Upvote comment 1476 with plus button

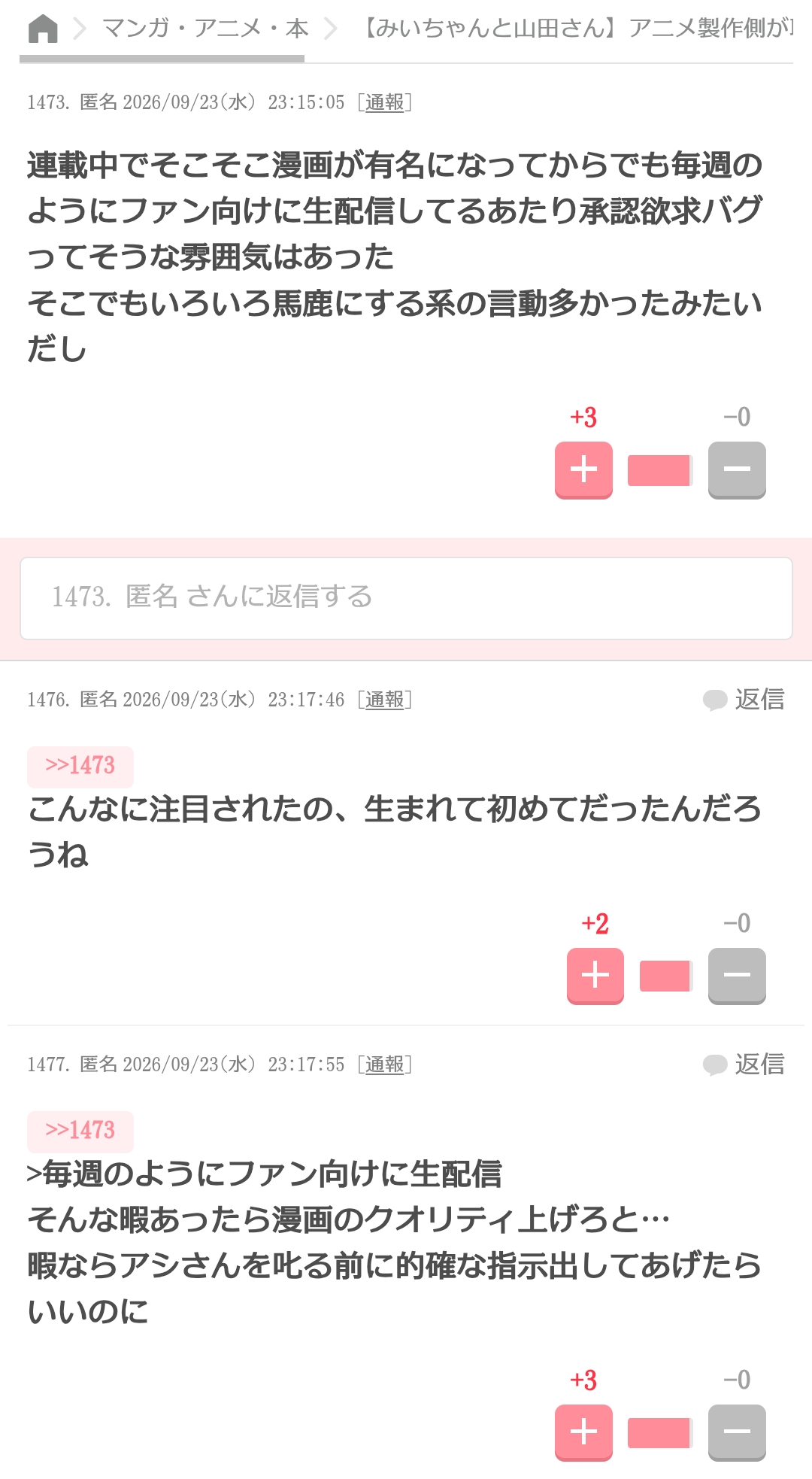tap(595, 976)
